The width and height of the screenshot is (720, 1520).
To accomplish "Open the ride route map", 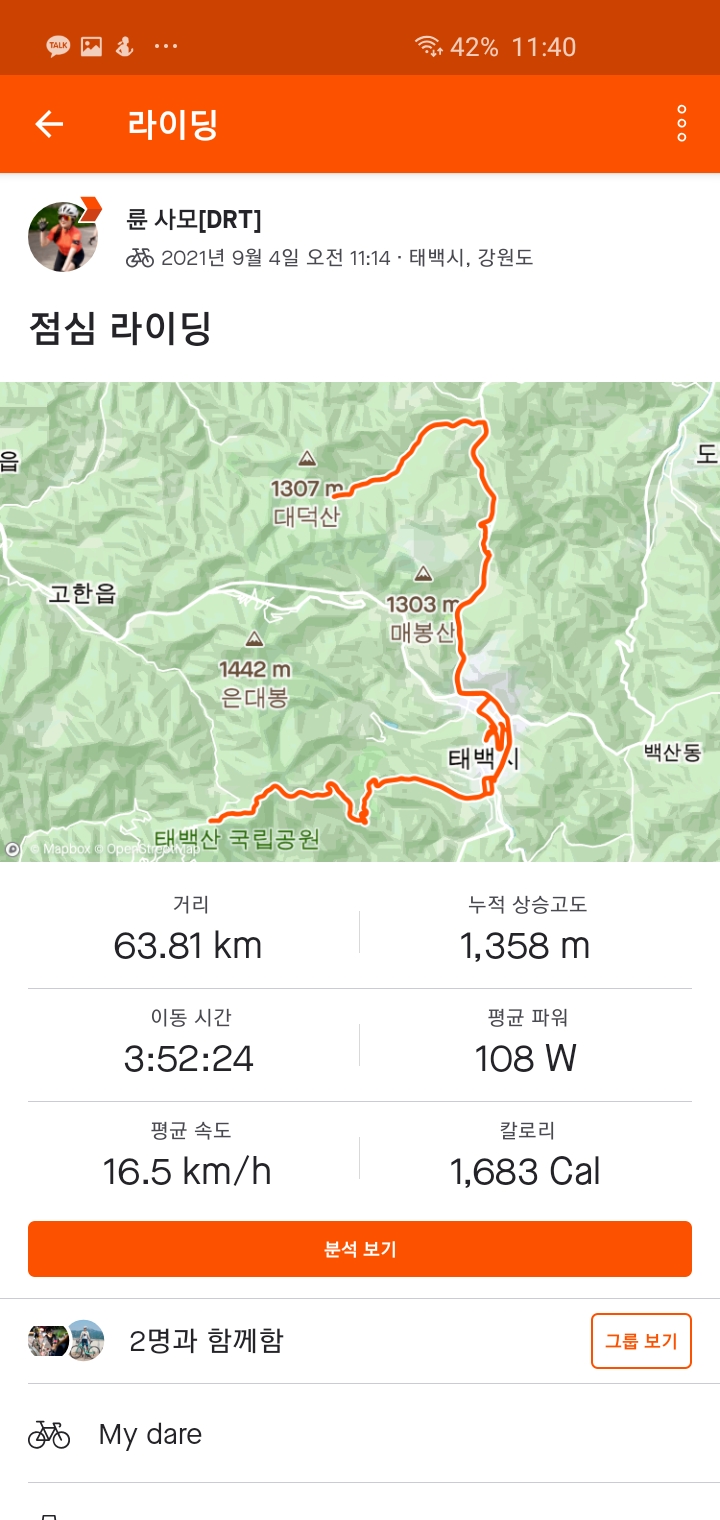I will click(x=360, y=620).
